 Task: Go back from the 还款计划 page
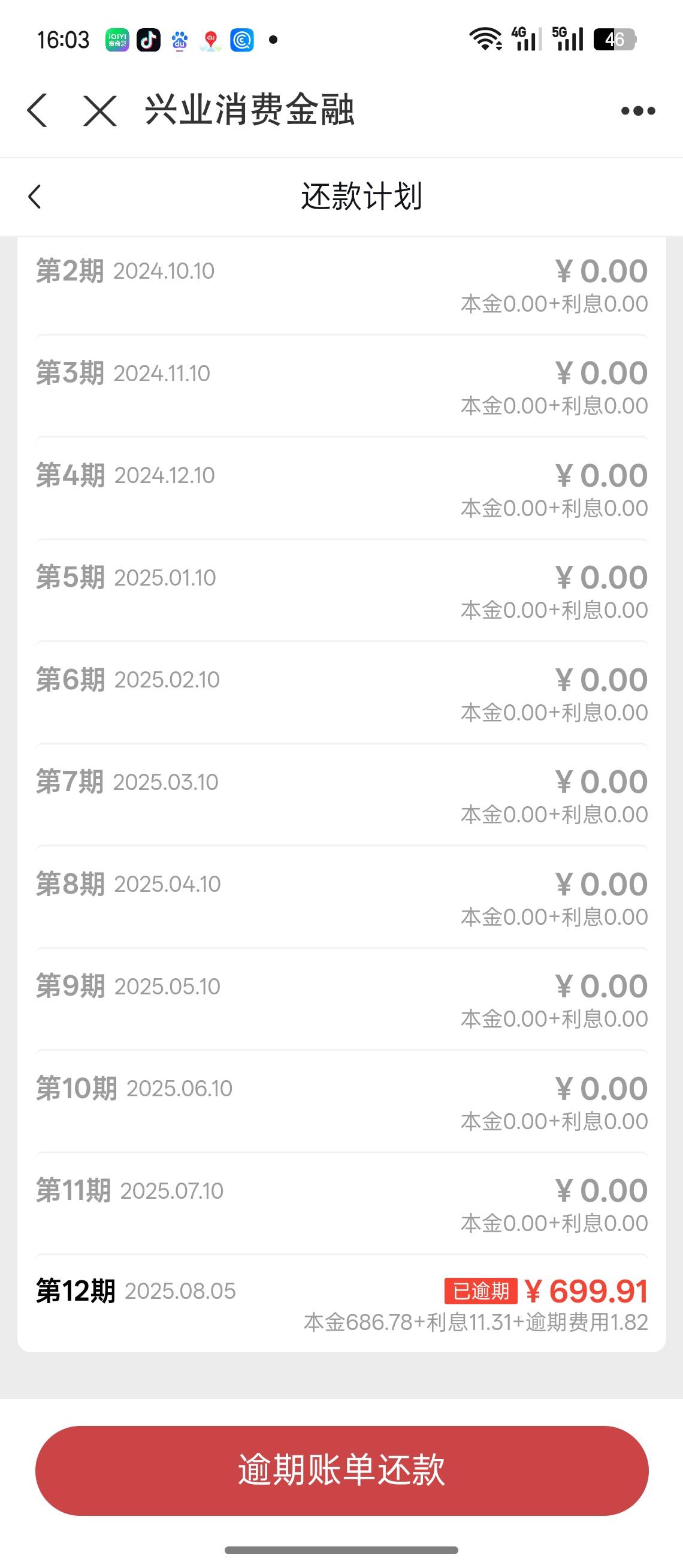click(35, 197)
